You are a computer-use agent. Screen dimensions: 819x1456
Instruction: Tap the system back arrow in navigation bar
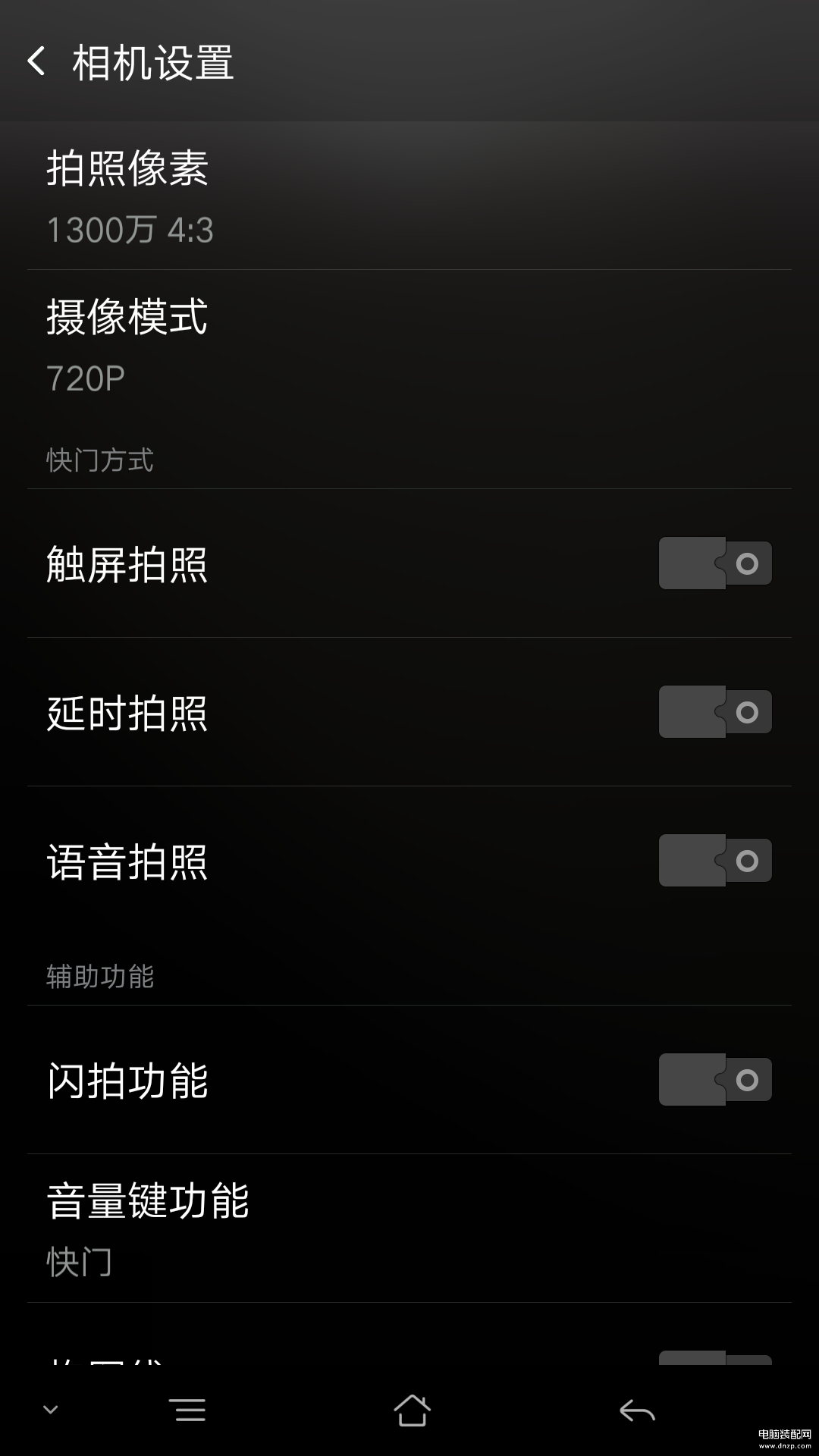pyautogui.click(x=637, y=1410)
